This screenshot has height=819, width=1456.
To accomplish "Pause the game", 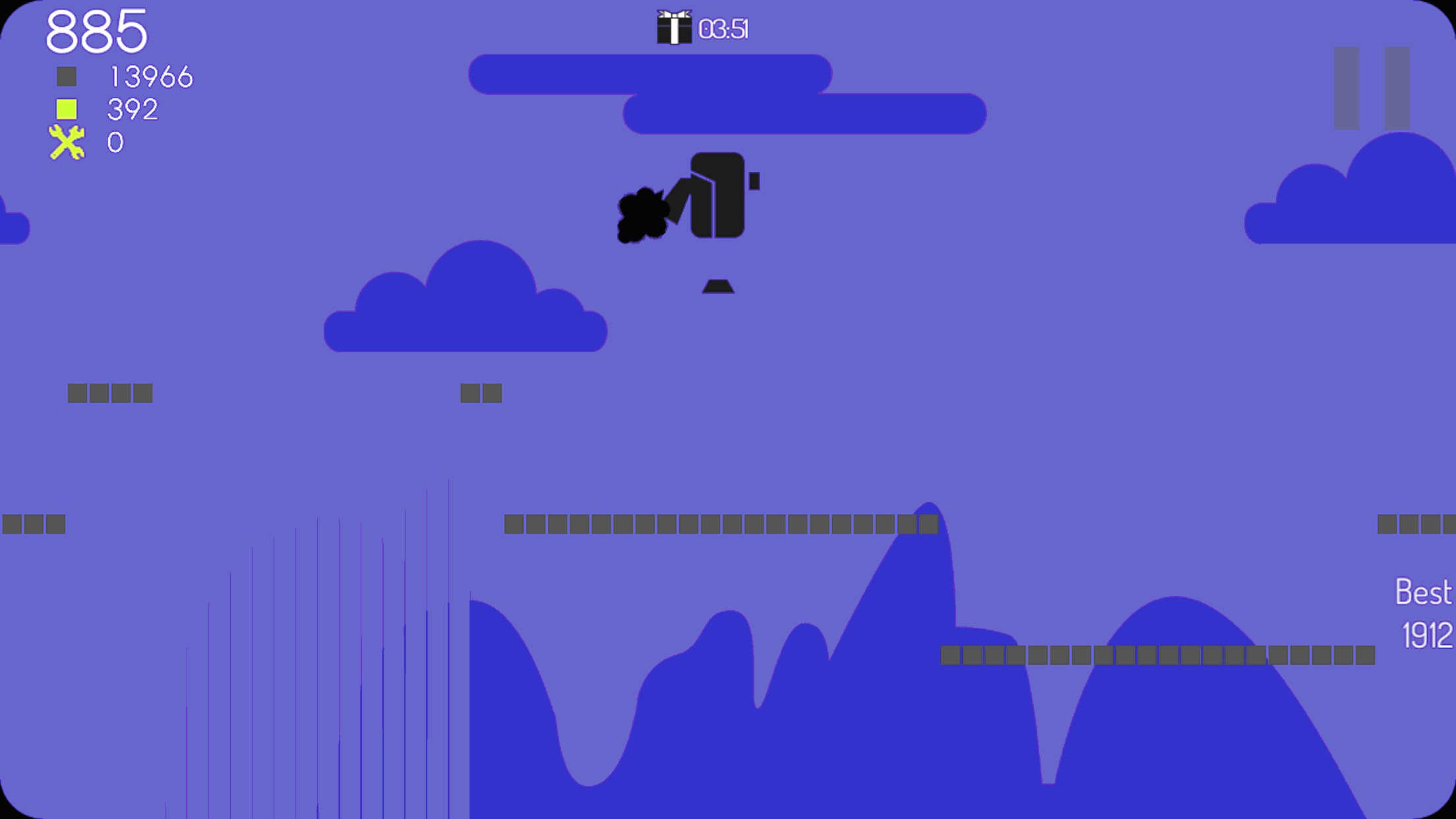I will pos(1372,88).
